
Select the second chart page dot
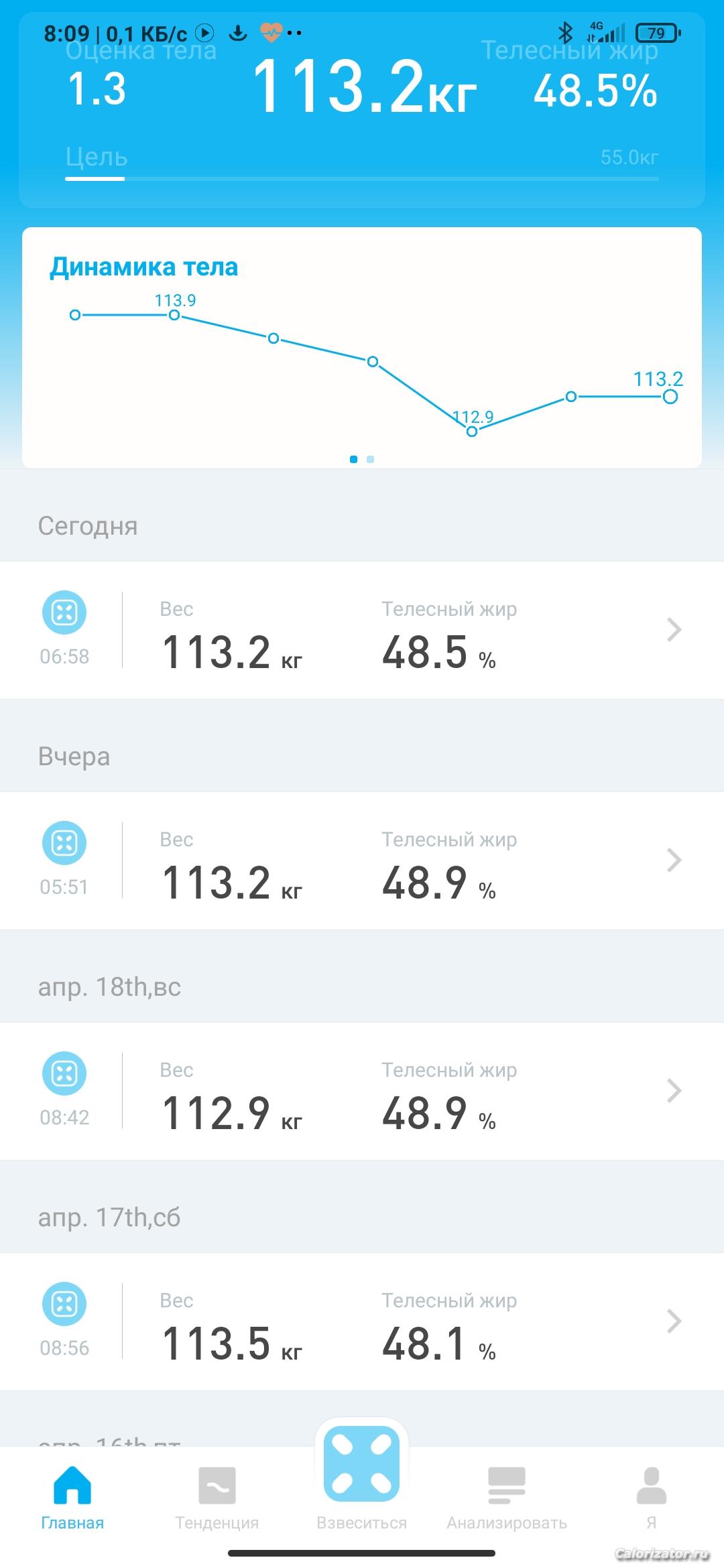click(371, 459)
